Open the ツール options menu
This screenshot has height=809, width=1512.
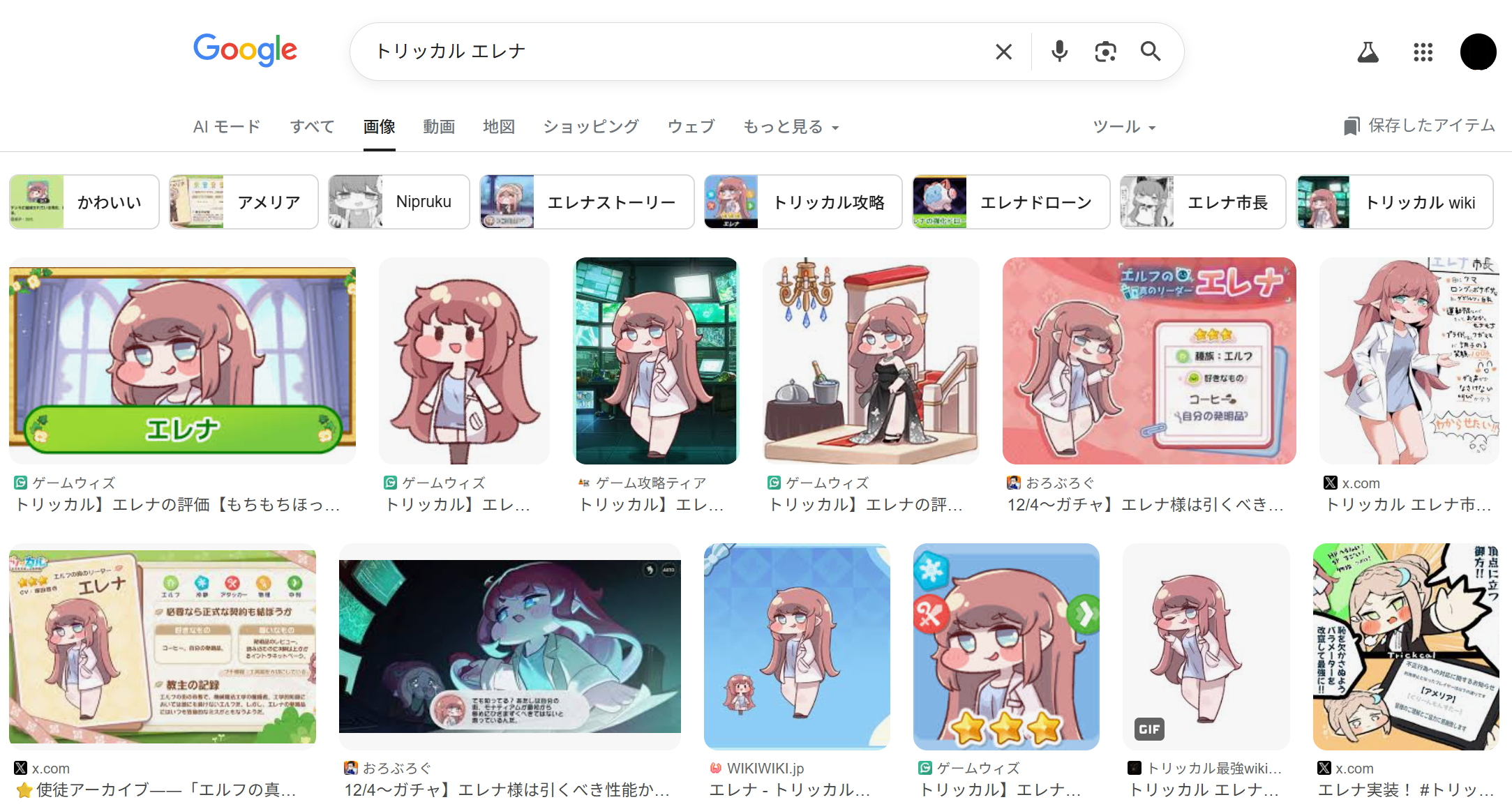pos(1124,127)
